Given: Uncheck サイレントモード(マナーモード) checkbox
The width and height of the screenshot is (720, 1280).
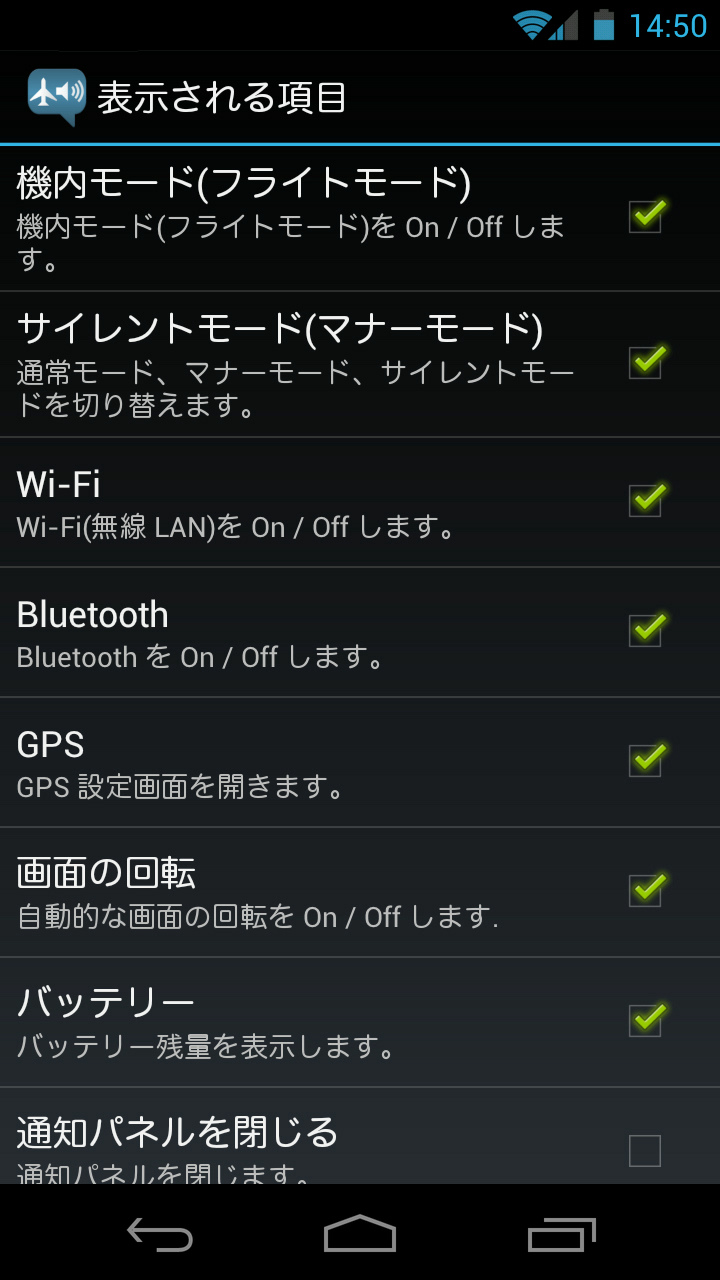Looking at the screenshot, I should (645, 362).
